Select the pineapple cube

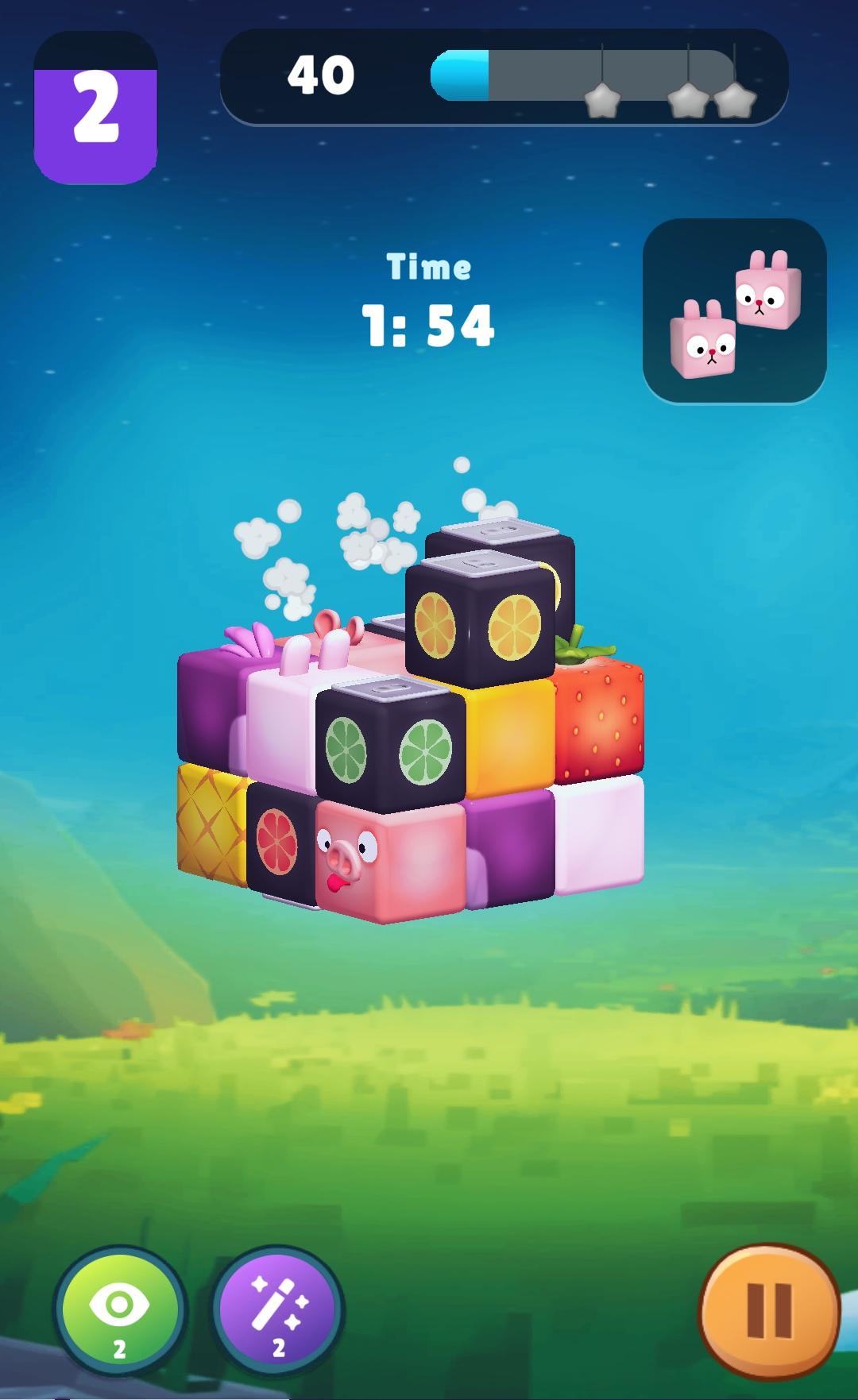211,824
